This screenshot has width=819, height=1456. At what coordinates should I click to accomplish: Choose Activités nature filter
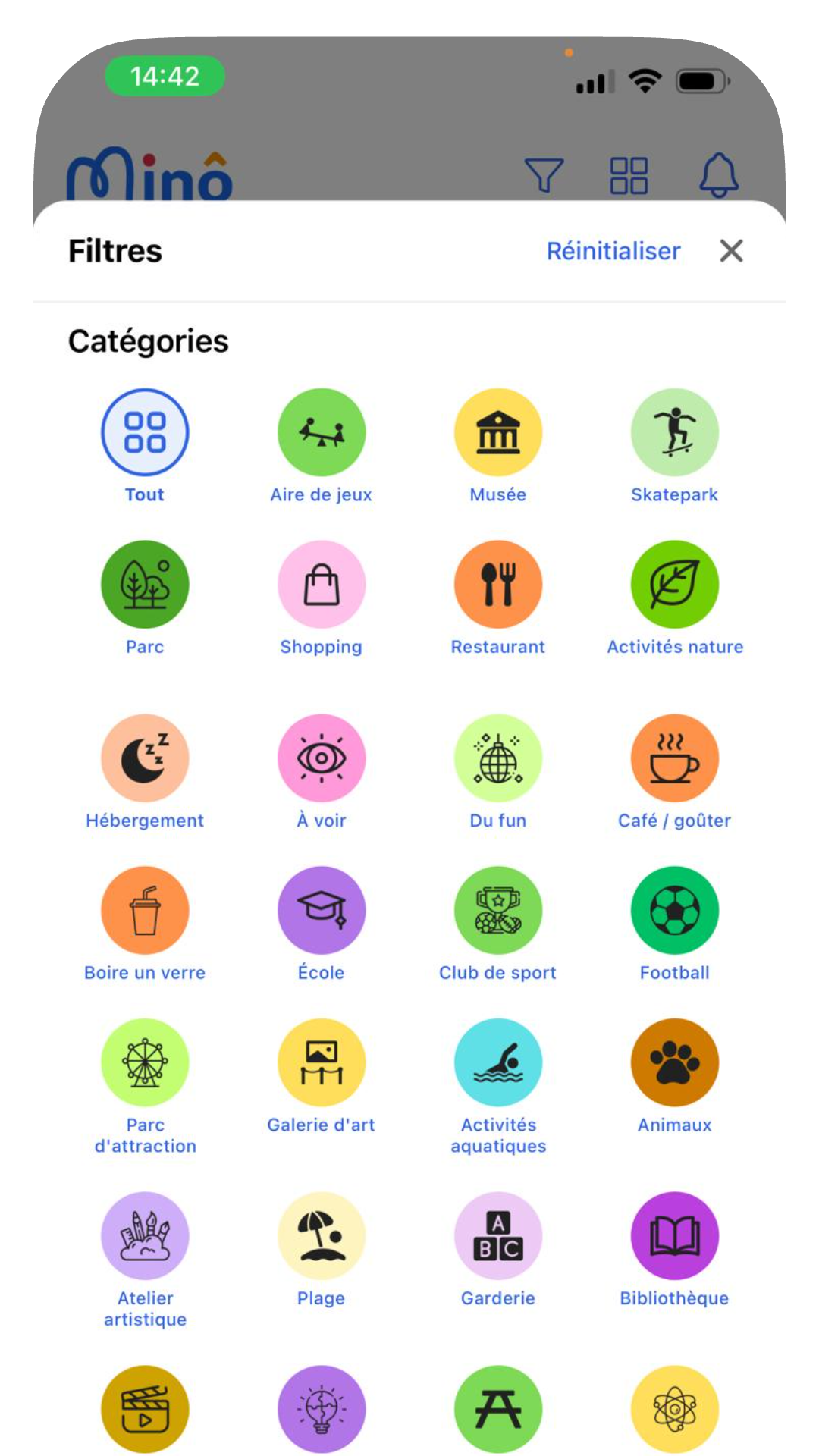pos(674,585)
